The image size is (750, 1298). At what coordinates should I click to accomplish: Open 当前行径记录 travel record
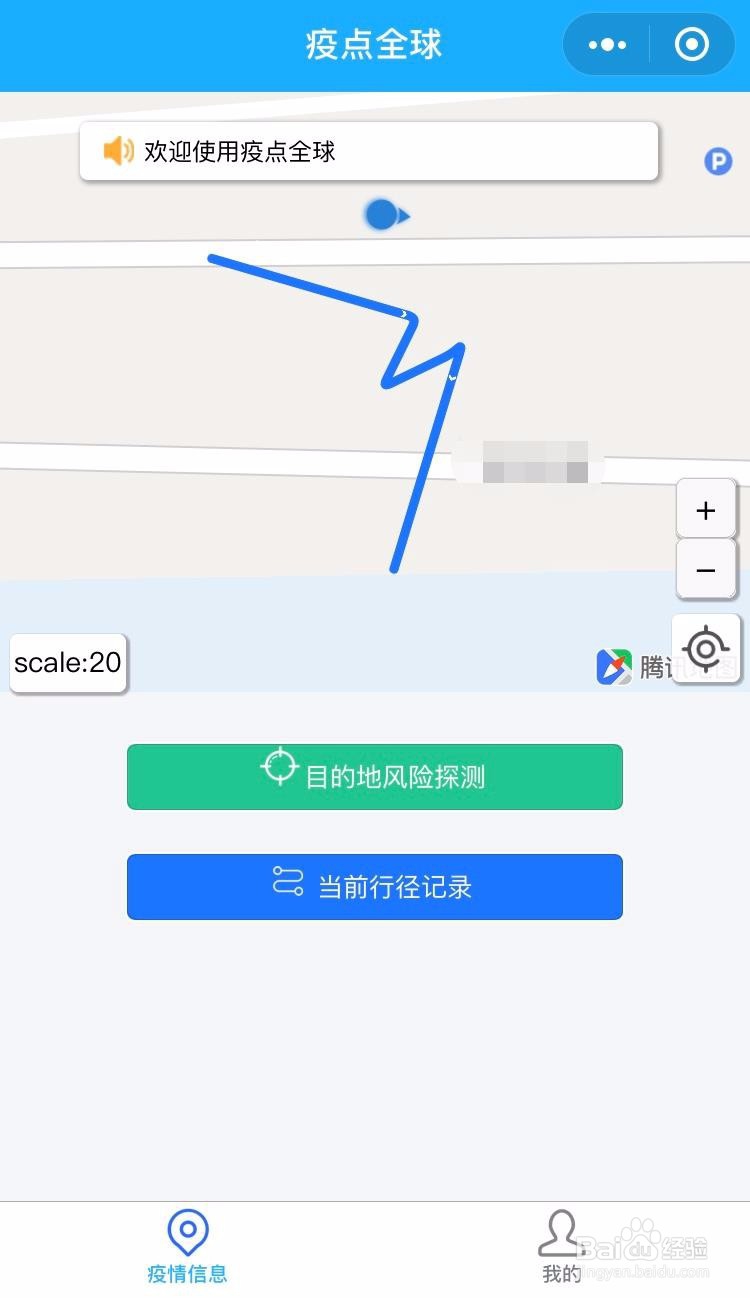tap(375, 886)
